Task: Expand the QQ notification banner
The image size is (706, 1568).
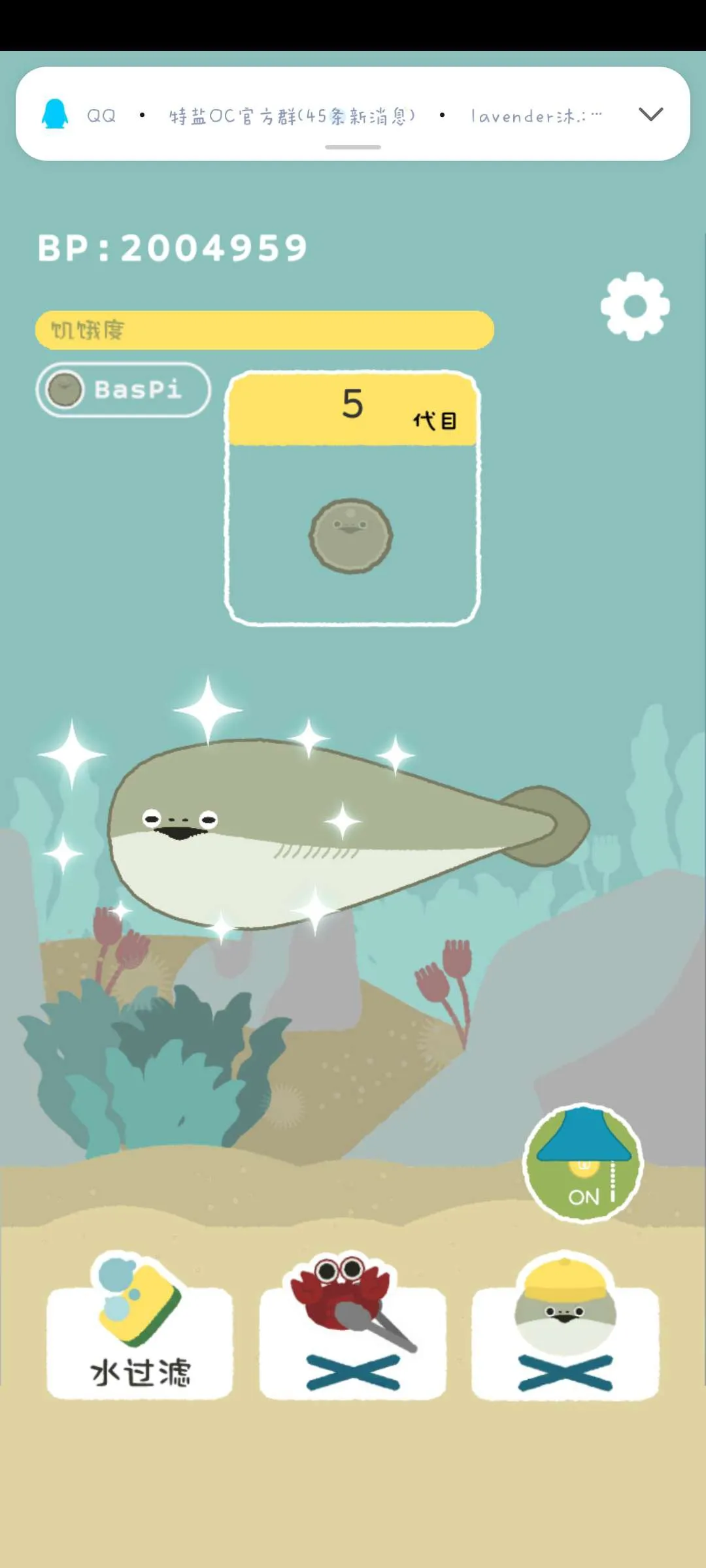Action: [x=650, y=114]
